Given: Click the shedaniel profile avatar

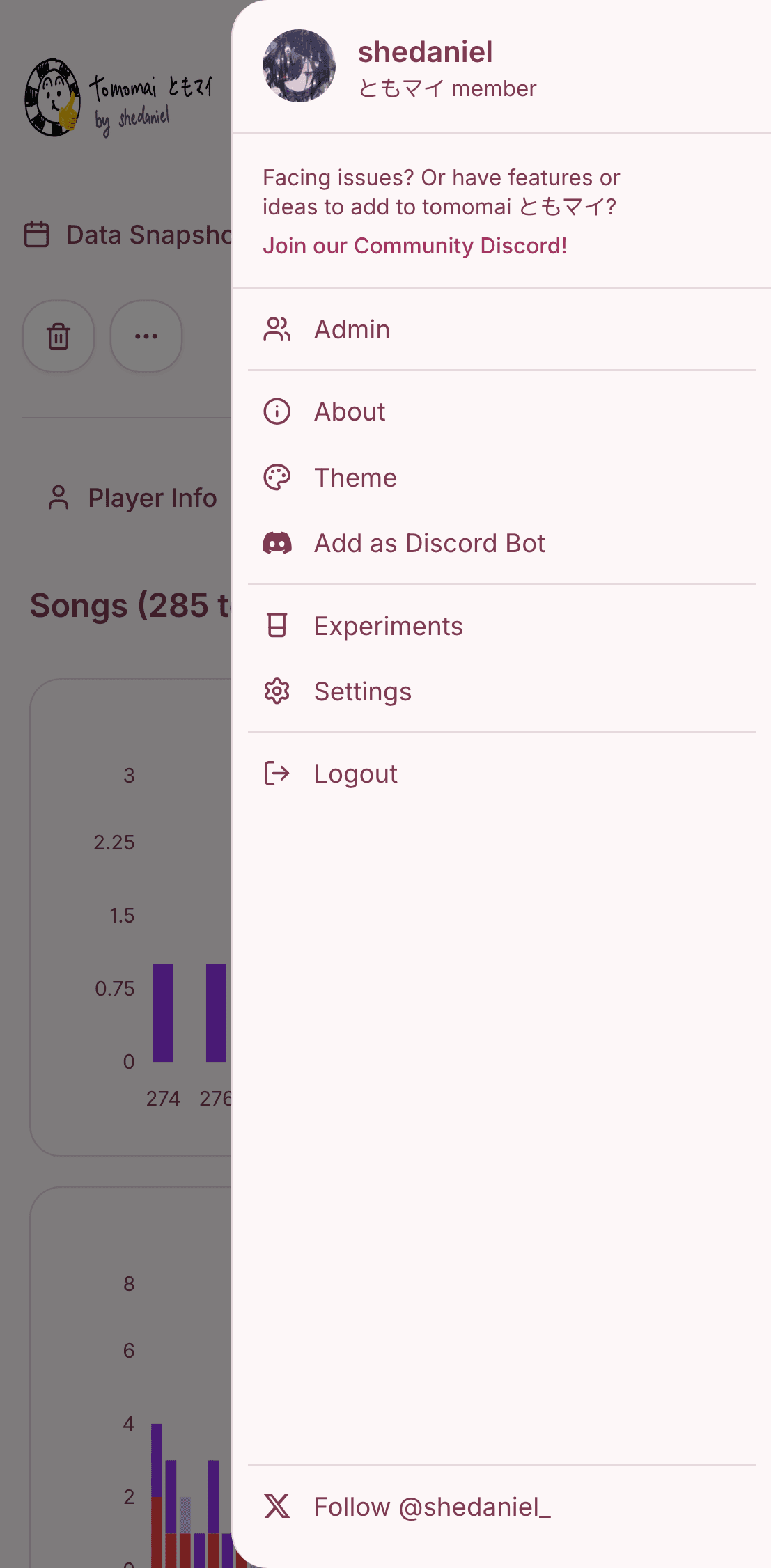Looking at the screenshot, I should 299,67.
